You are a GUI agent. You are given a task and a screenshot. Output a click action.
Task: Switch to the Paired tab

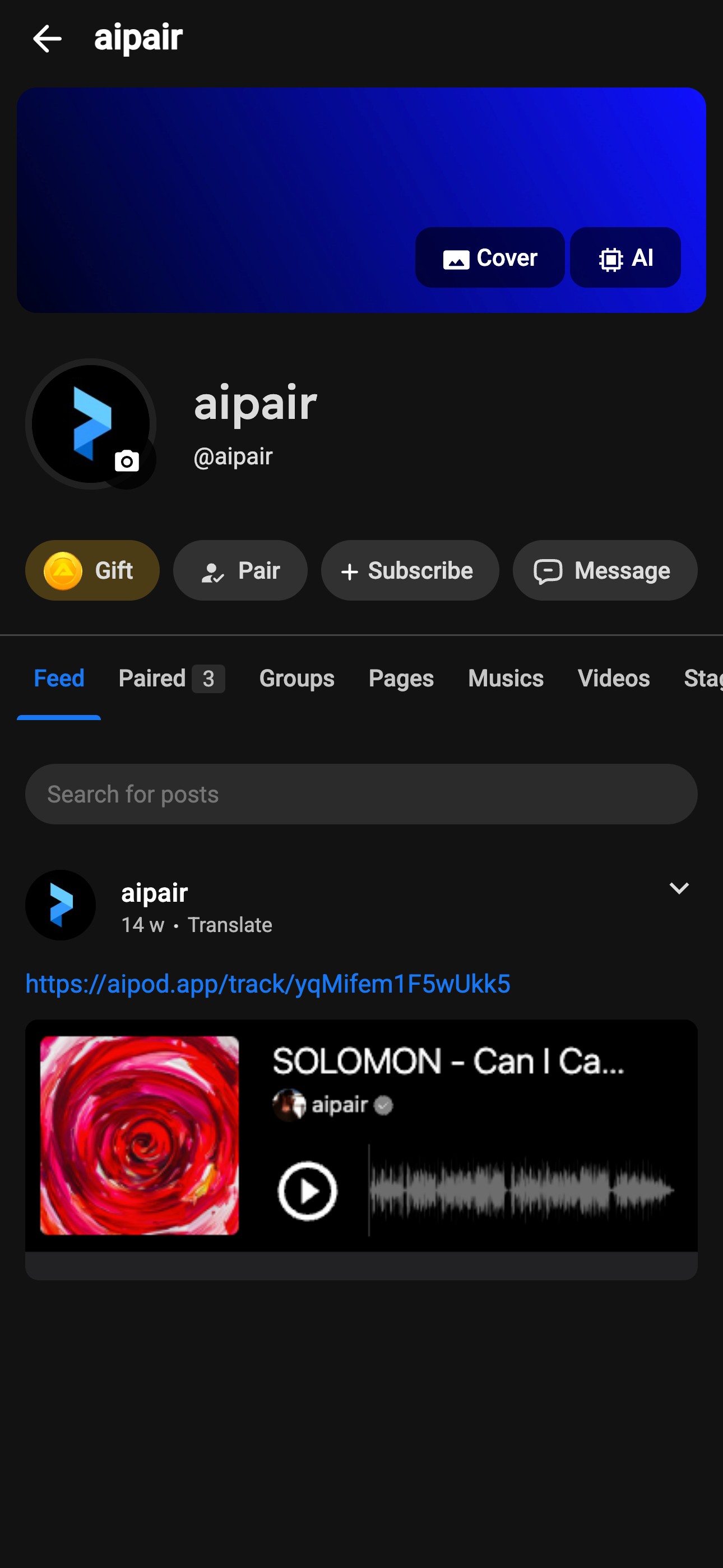pyautogui.click(x=171, y=678)
